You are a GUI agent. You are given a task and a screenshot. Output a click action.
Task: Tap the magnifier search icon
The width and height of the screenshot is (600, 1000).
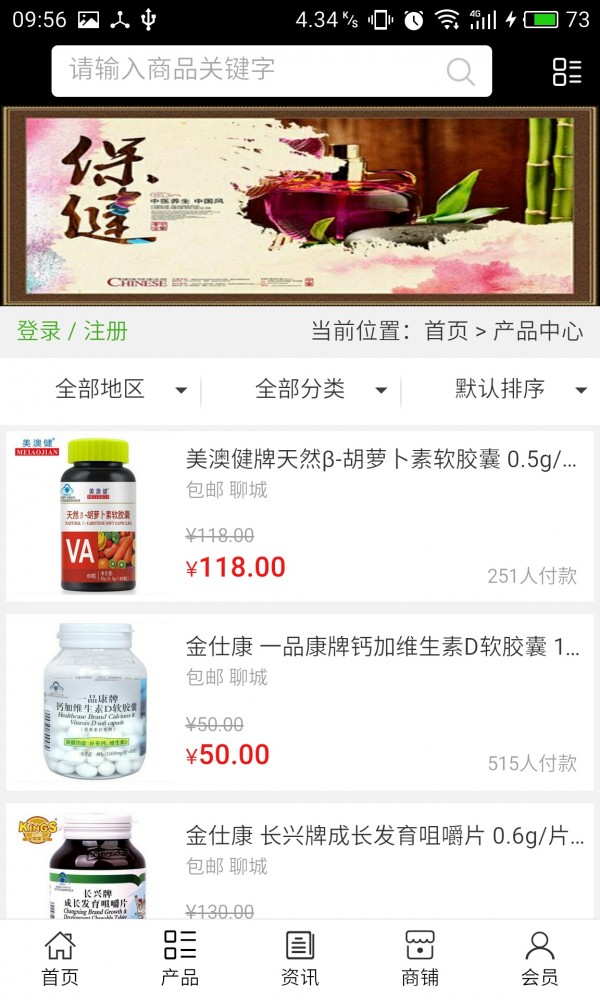[x=460, y=71]
